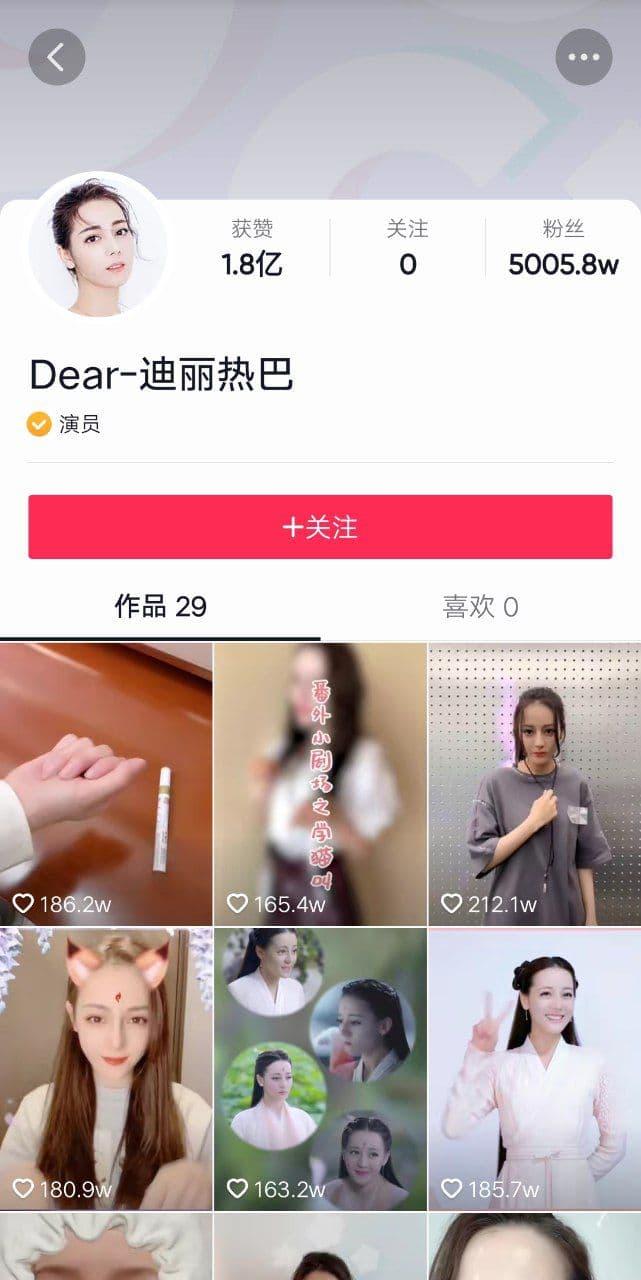Open the video with 180.9w likes

pos(106,1068)
